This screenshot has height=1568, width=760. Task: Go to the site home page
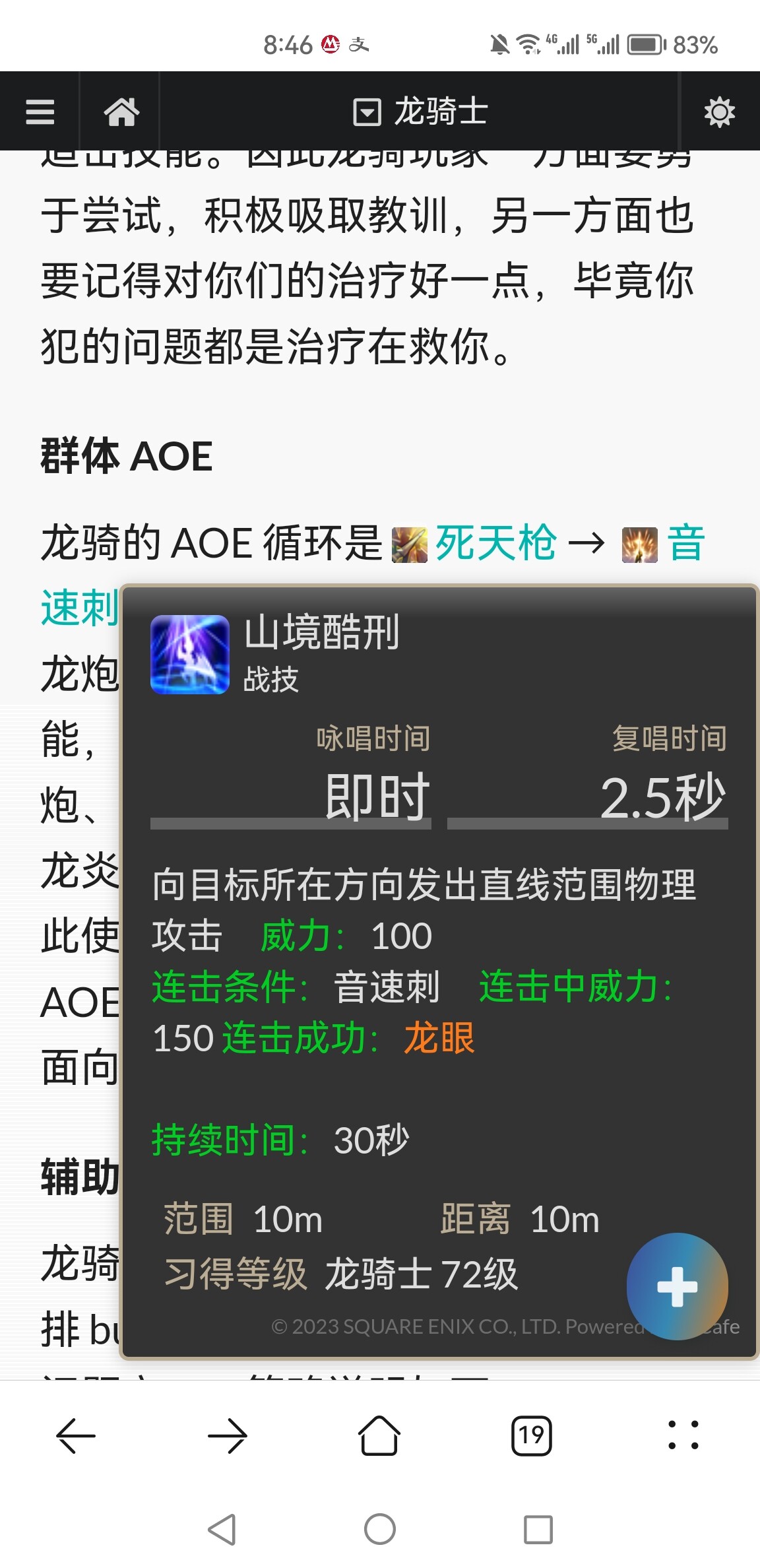point(121,112)
